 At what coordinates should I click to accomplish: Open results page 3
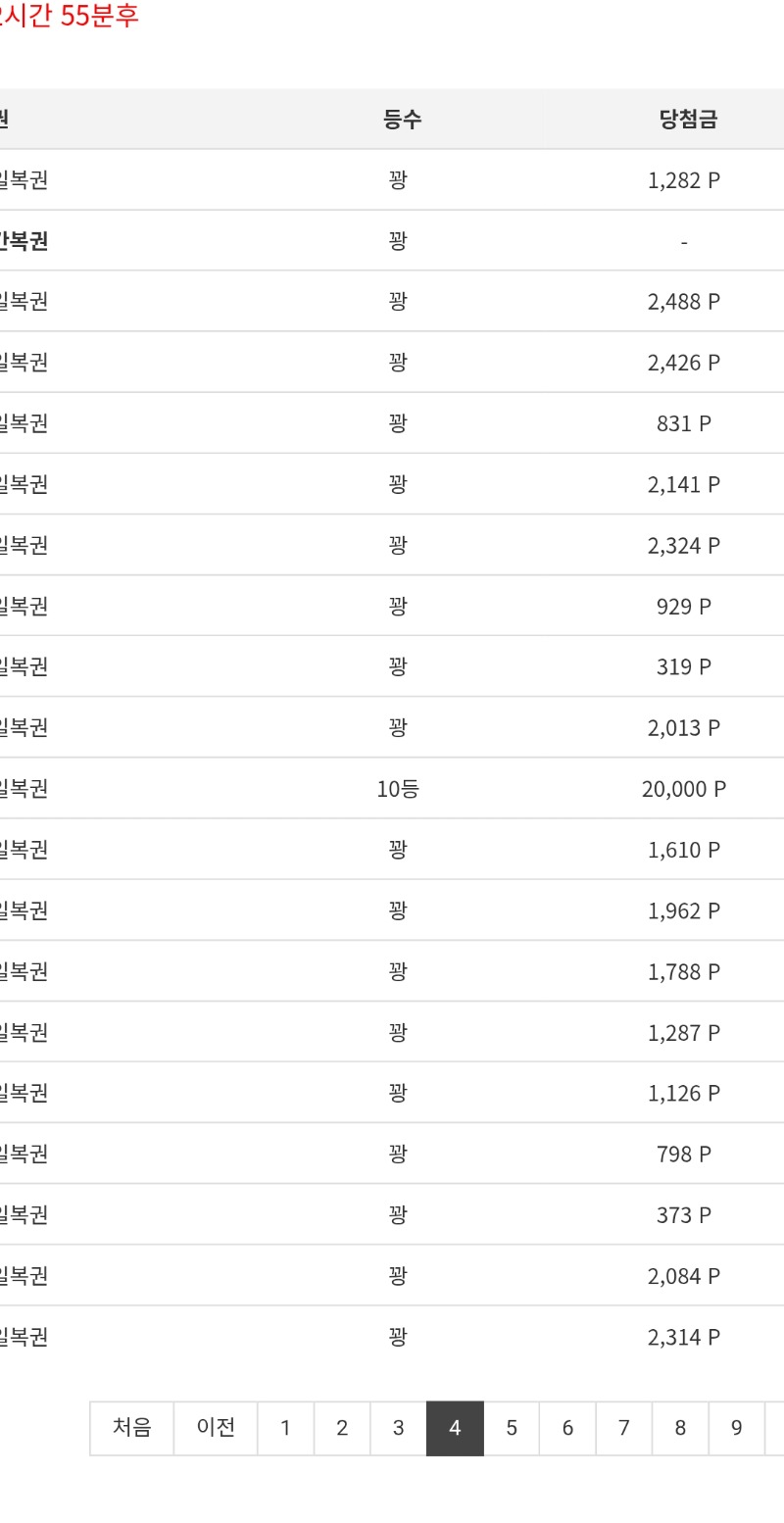pyautogui.click(x=398, y=1429)
